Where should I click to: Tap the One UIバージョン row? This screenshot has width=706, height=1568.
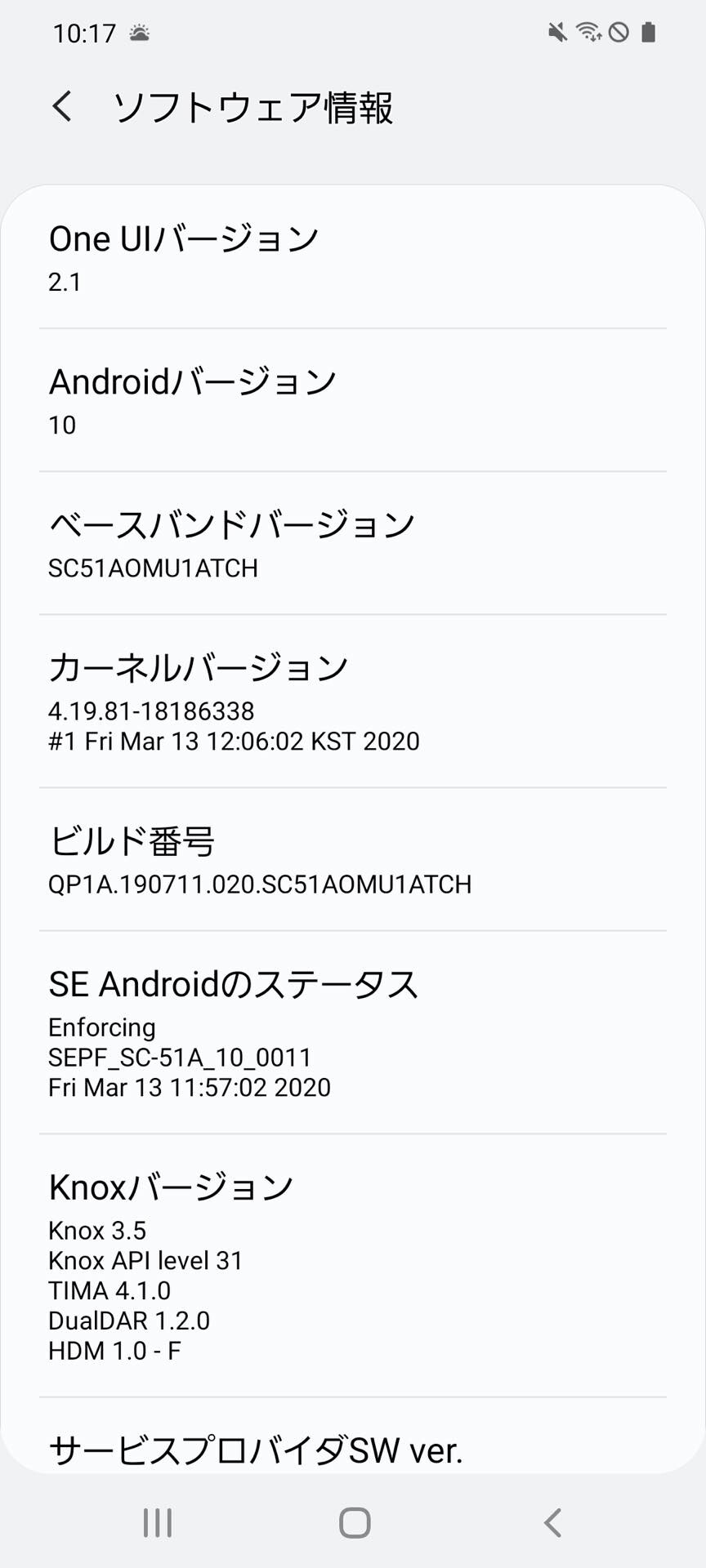353,257
